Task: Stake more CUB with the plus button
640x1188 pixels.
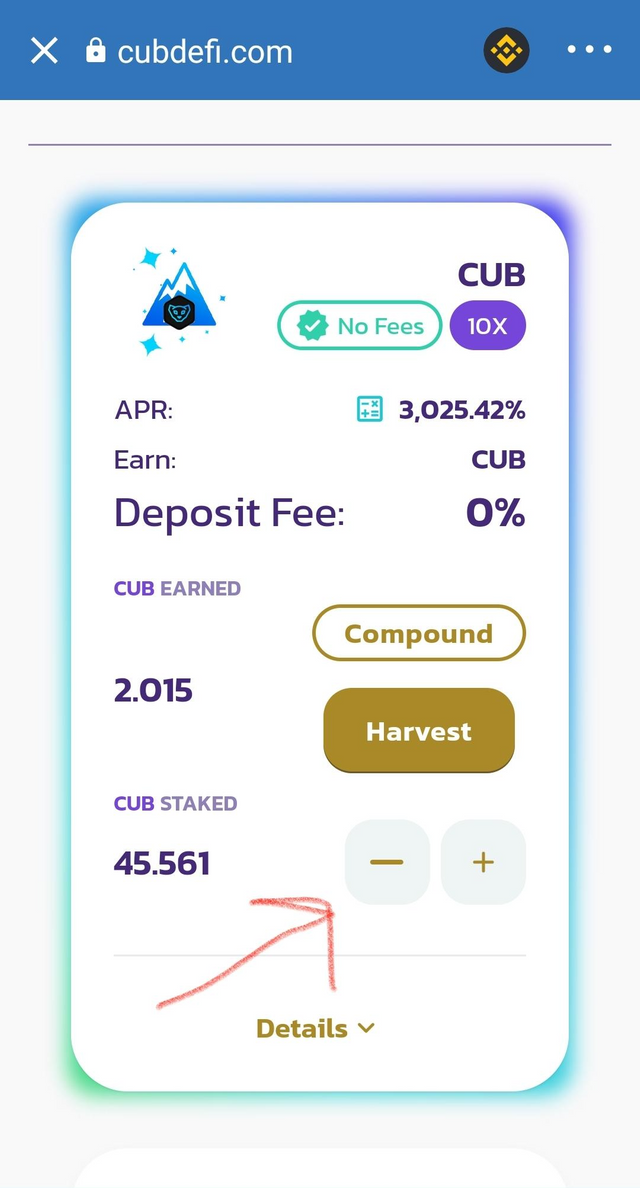Action: (483, 862)
